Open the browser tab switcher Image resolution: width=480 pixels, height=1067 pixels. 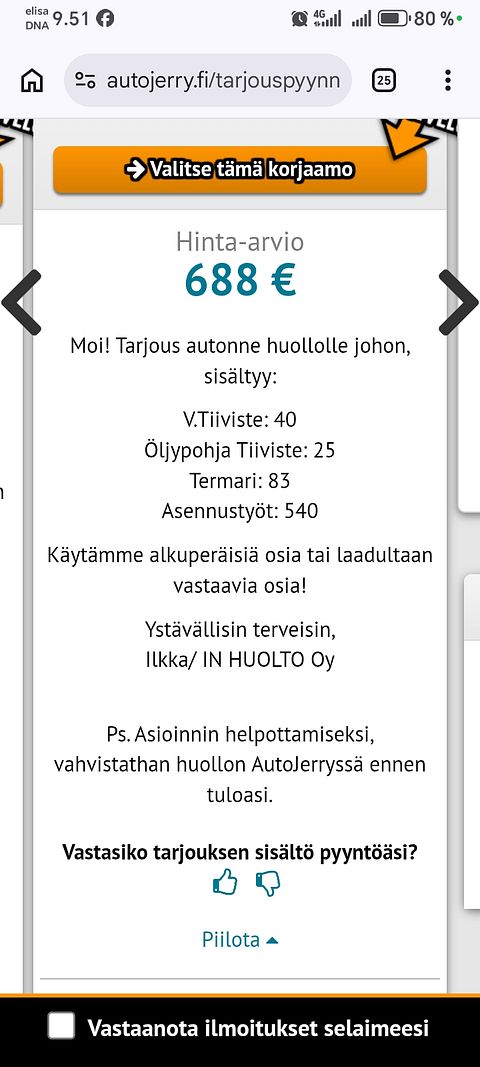pyautogui.click(x=384, y=80)
